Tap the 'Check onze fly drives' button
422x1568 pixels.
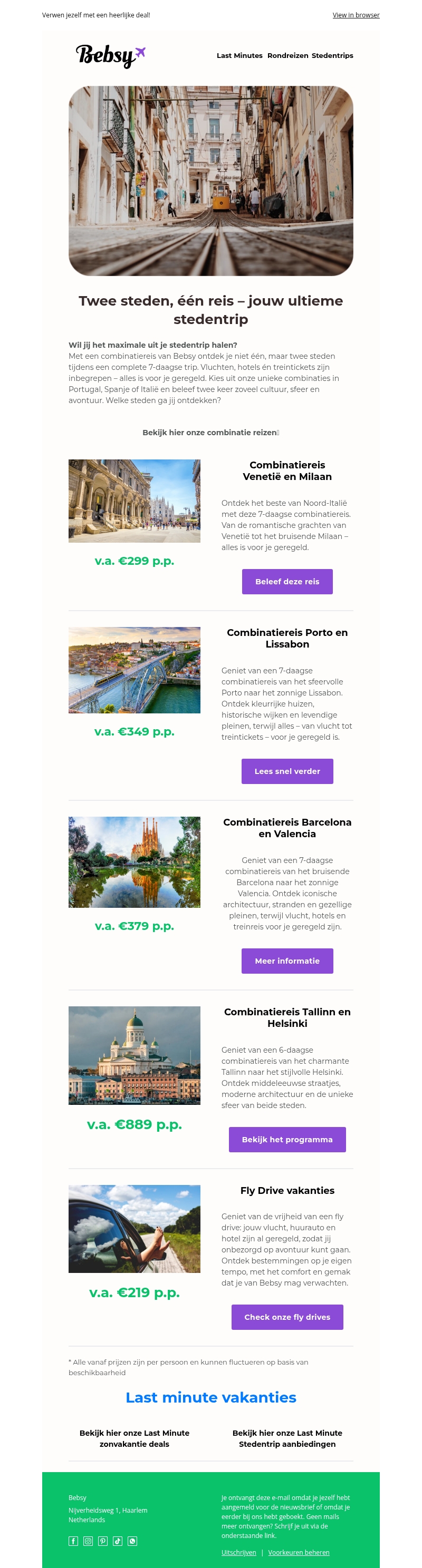coord(287,1317)
